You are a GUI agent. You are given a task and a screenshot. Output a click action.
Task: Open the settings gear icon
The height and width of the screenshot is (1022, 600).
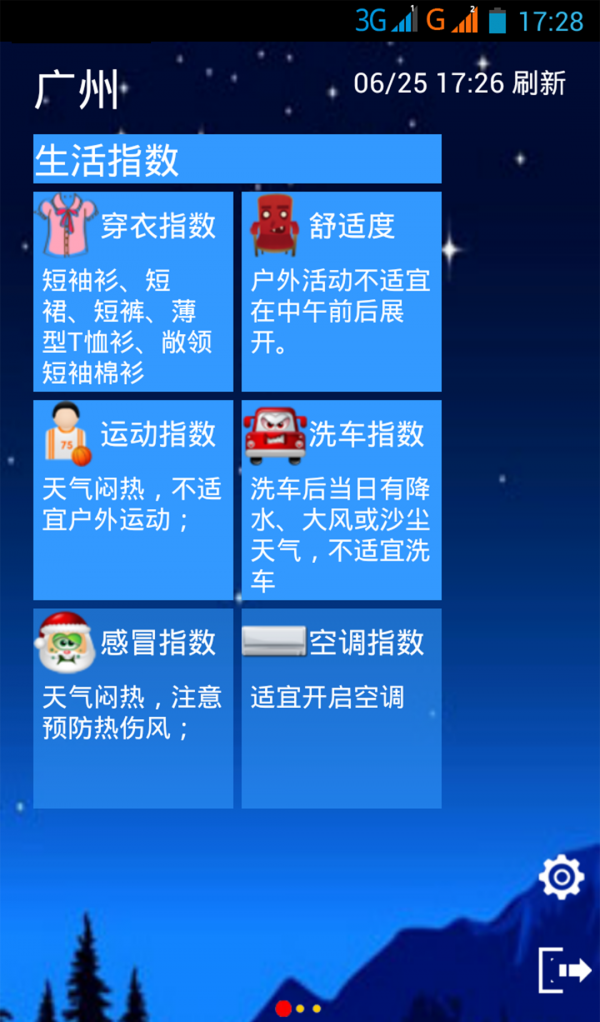[x=561, y=878]
